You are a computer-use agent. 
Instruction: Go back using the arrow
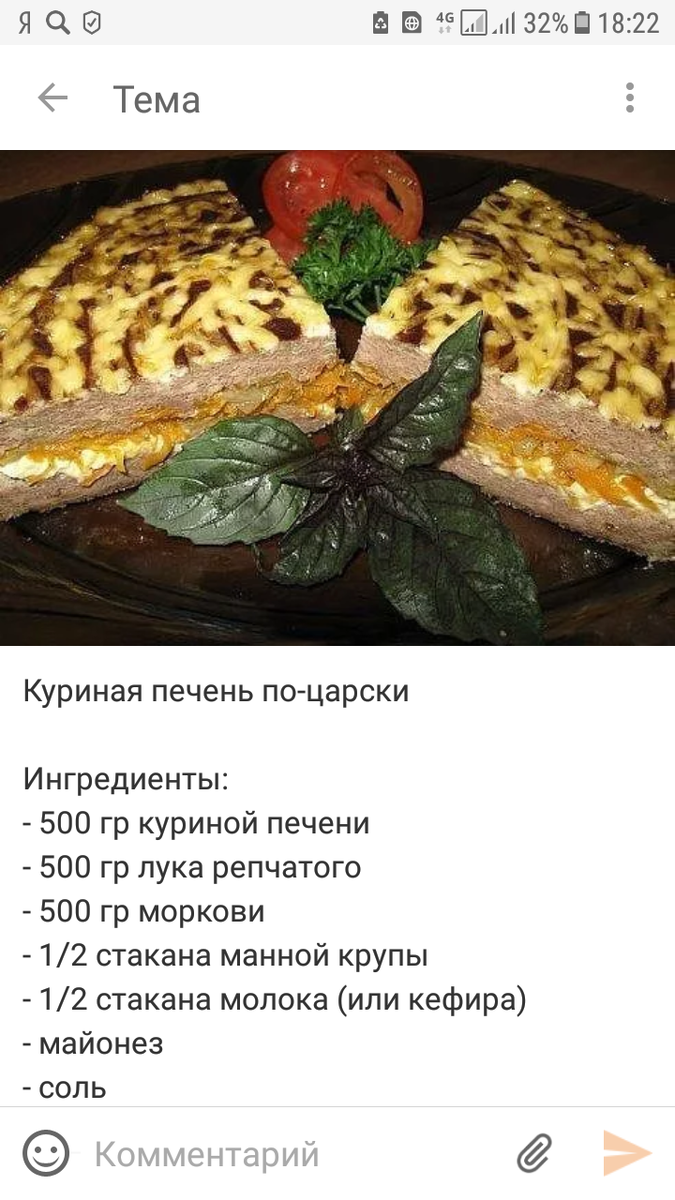tap(52, 98)
